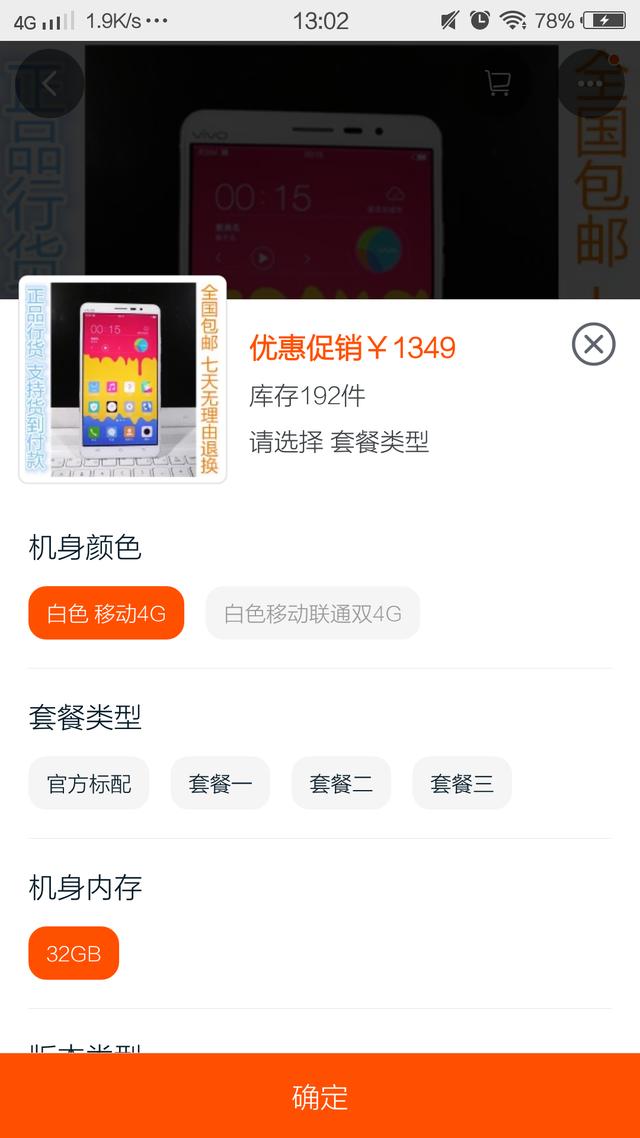The width and height of the screenshot is (640, 1138).
Task: Choose the 套餐二 package
Action: pos(341,783)
